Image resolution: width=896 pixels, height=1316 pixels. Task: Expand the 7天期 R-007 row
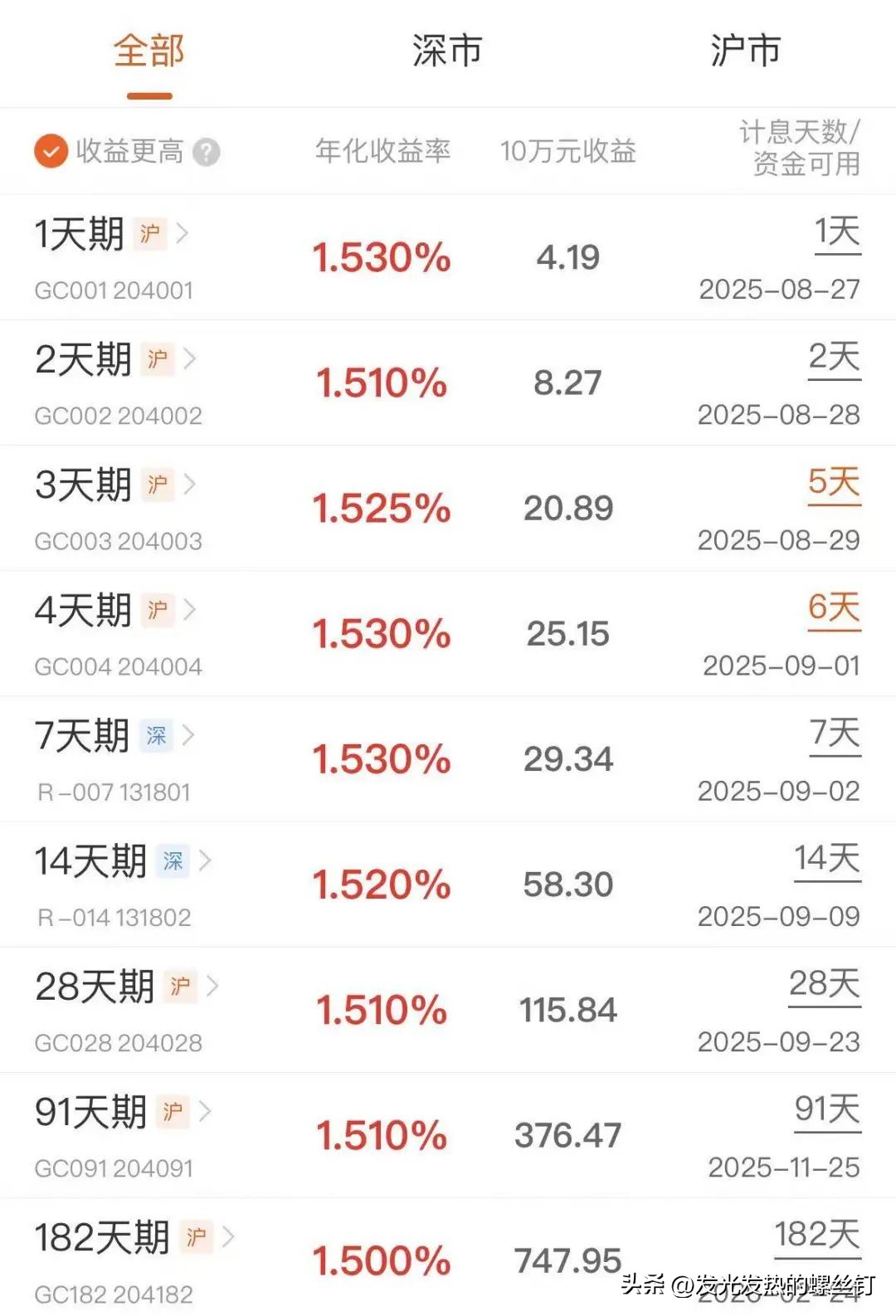tap(189, 735)
